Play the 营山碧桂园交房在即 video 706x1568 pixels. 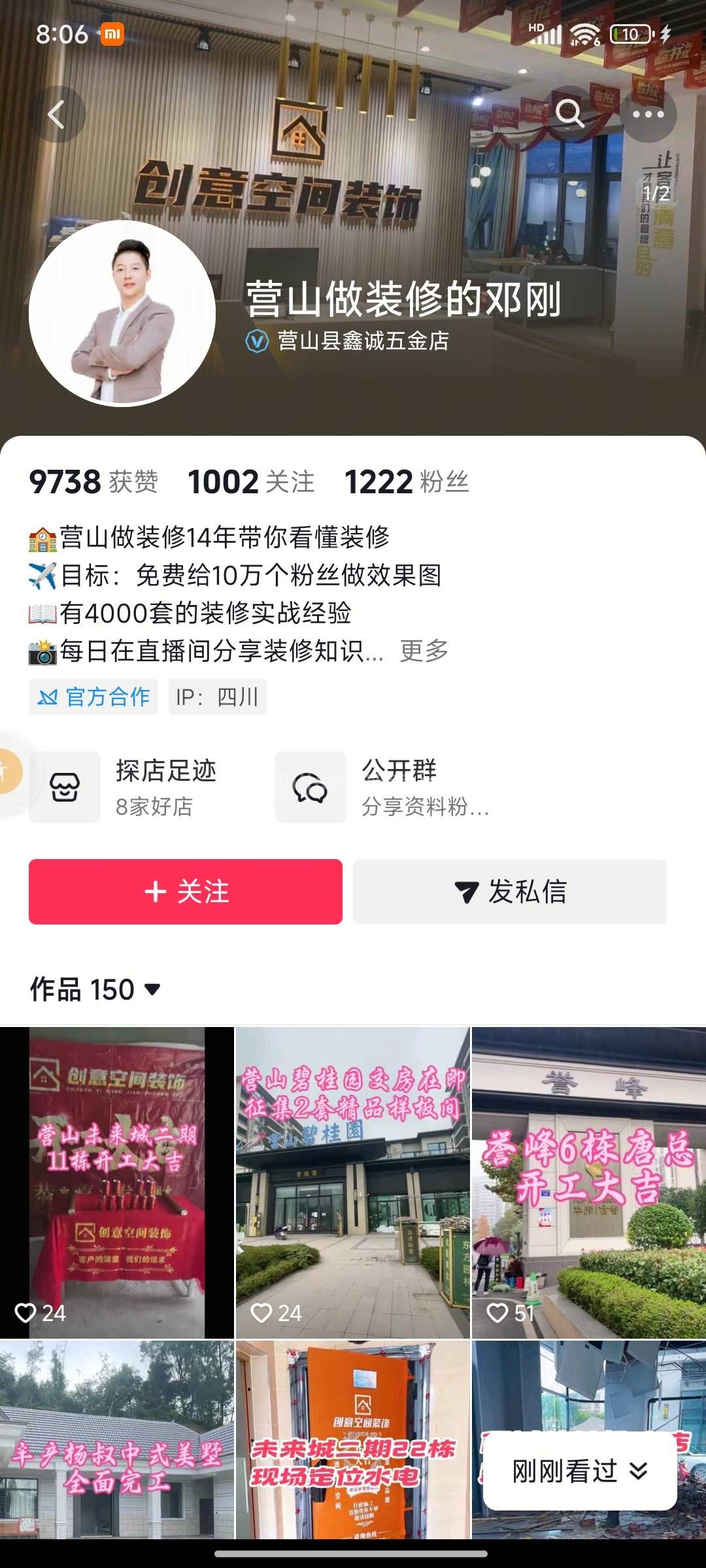(353, 1183)
